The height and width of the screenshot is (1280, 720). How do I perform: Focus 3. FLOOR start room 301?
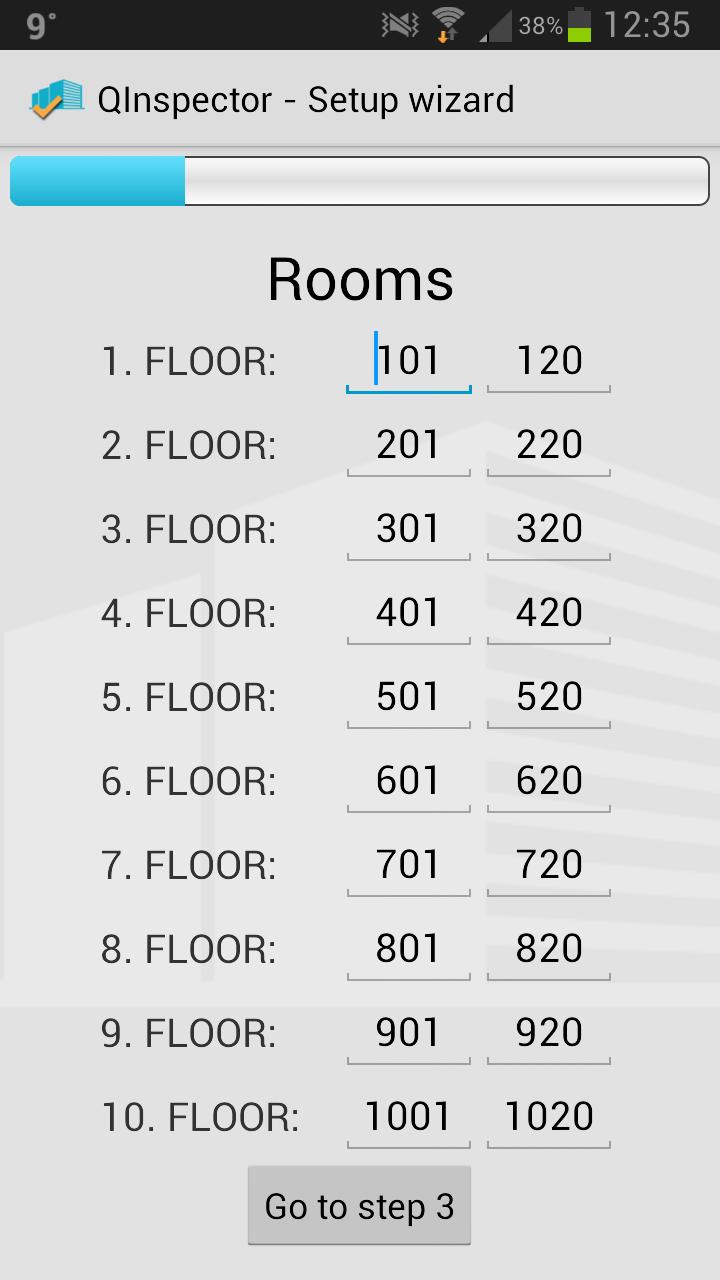coord(408,529)
